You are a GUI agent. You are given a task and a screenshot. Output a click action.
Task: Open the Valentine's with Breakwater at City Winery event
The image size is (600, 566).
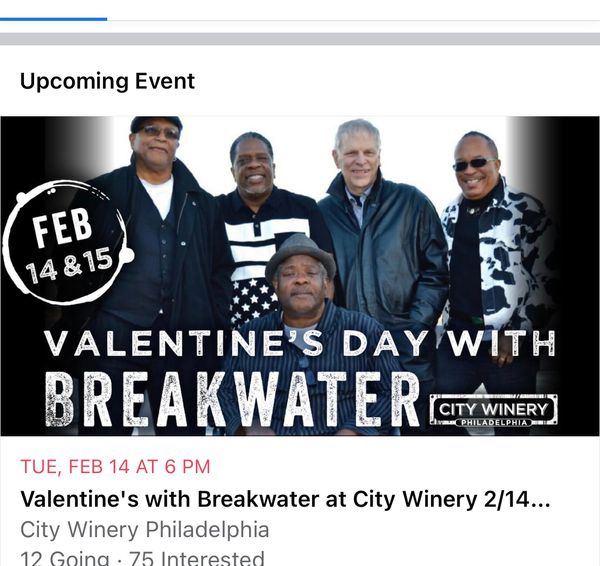[x=286, y=498]
